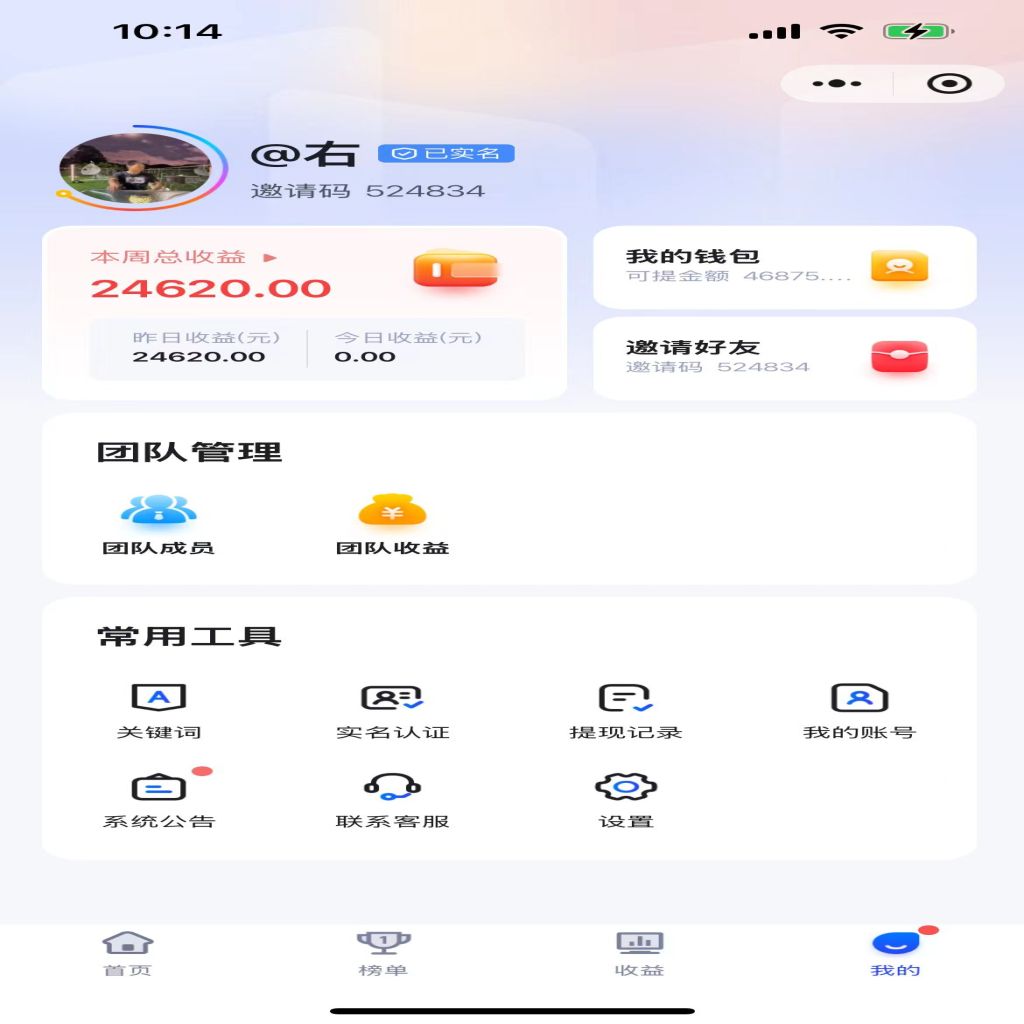Tap the profile avatar picture
The height and width of the screenshot is (1024, 1024).
click(x=134, y=168)
